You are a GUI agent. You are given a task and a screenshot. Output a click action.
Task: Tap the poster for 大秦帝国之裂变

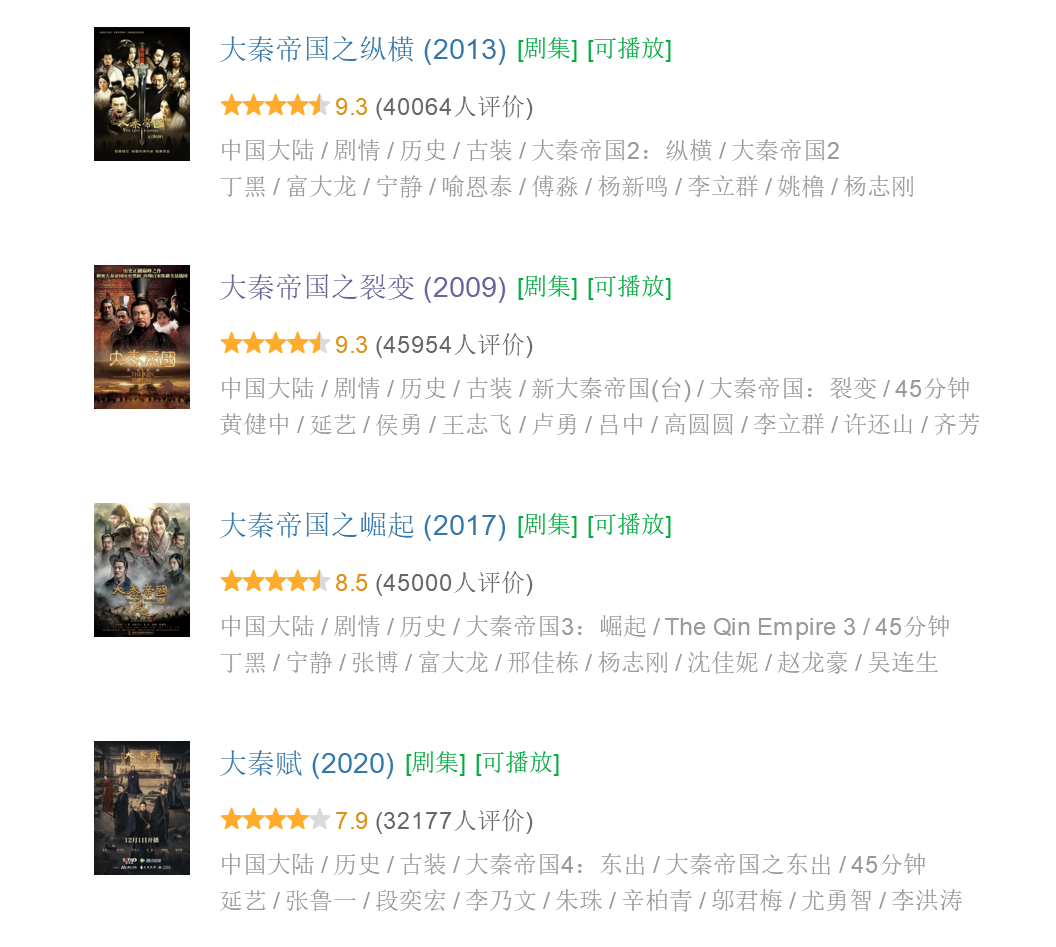coord(142,337)
